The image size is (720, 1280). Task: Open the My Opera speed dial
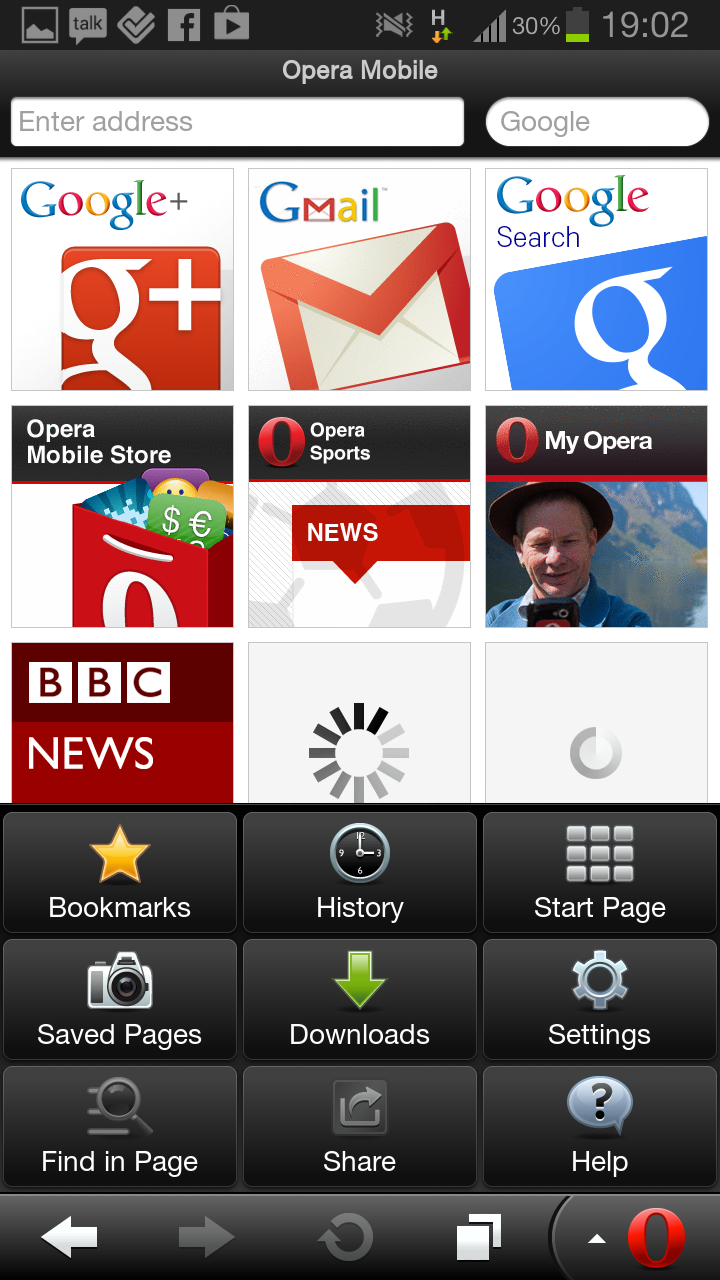pos(596,517)
